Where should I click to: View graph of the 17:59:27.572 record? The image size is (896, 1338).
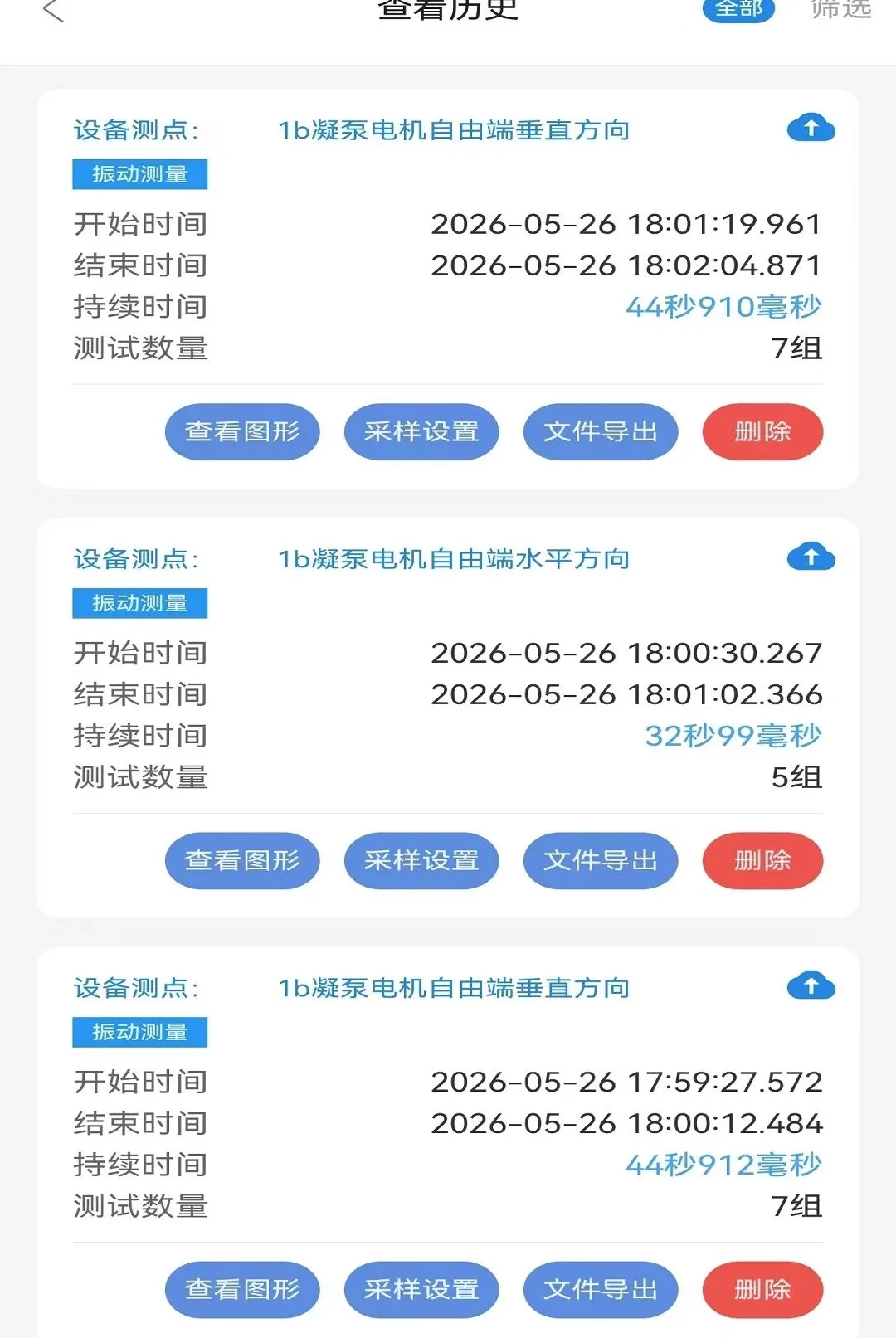pos(242,1289)
